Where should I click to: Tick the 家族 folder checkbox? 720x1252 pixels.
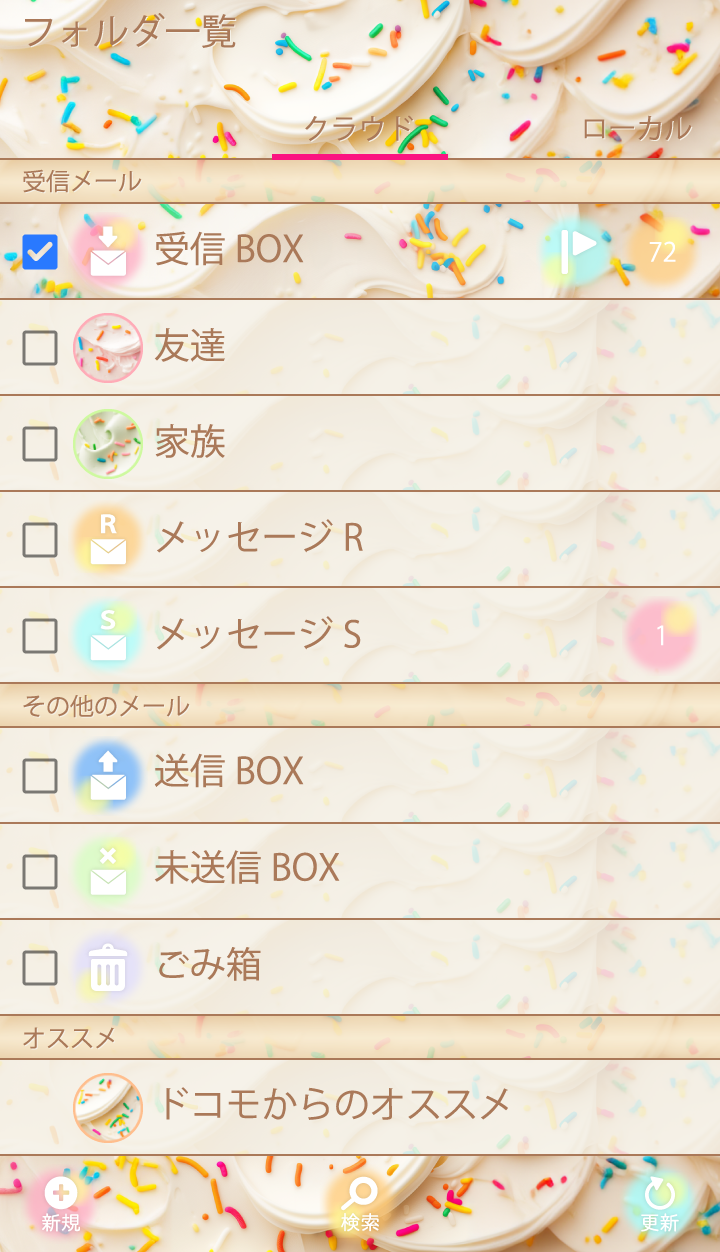(x=40, y=443)
